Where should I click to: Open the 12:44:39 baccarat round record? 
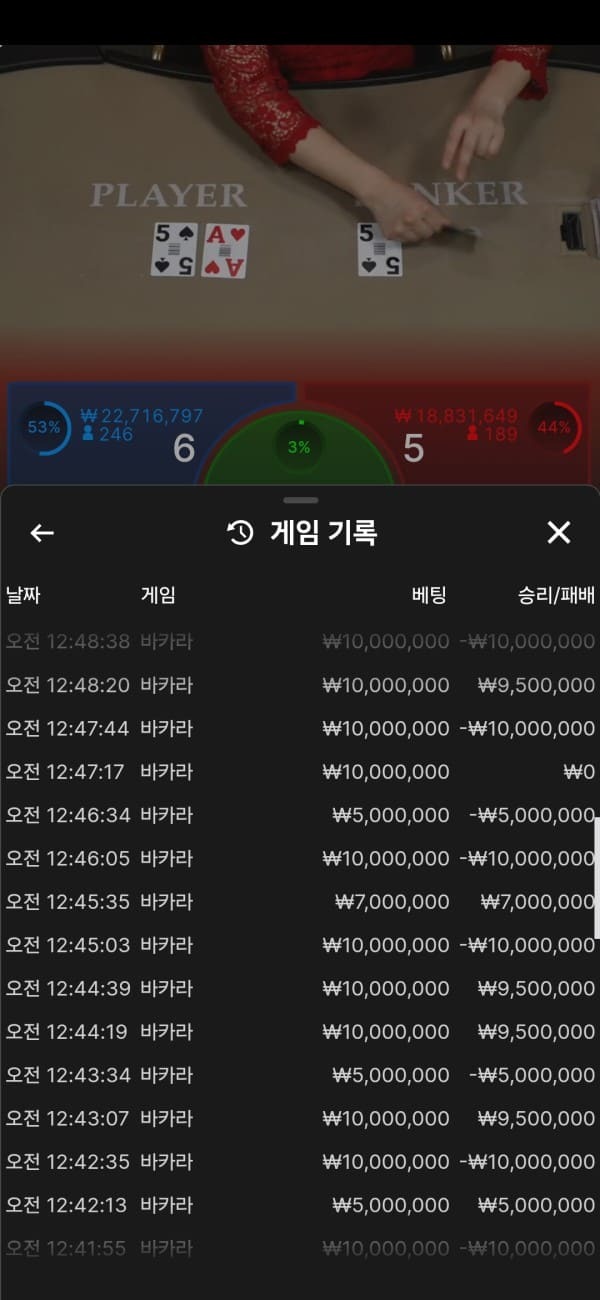pyautogui.click(x=300, y=988)
